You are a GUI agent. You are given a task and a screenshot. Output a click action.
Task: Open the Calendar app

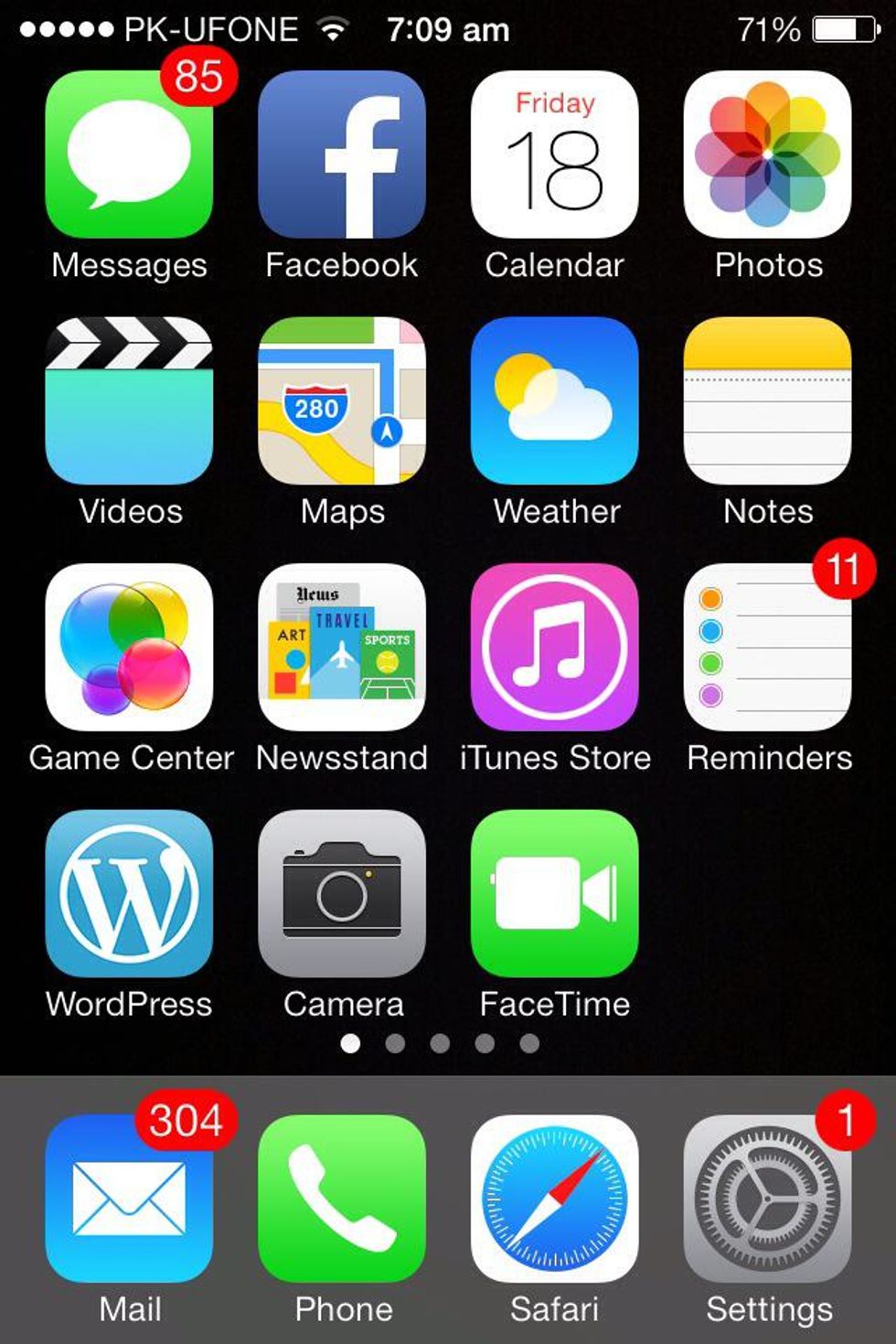tap(554, 155)
